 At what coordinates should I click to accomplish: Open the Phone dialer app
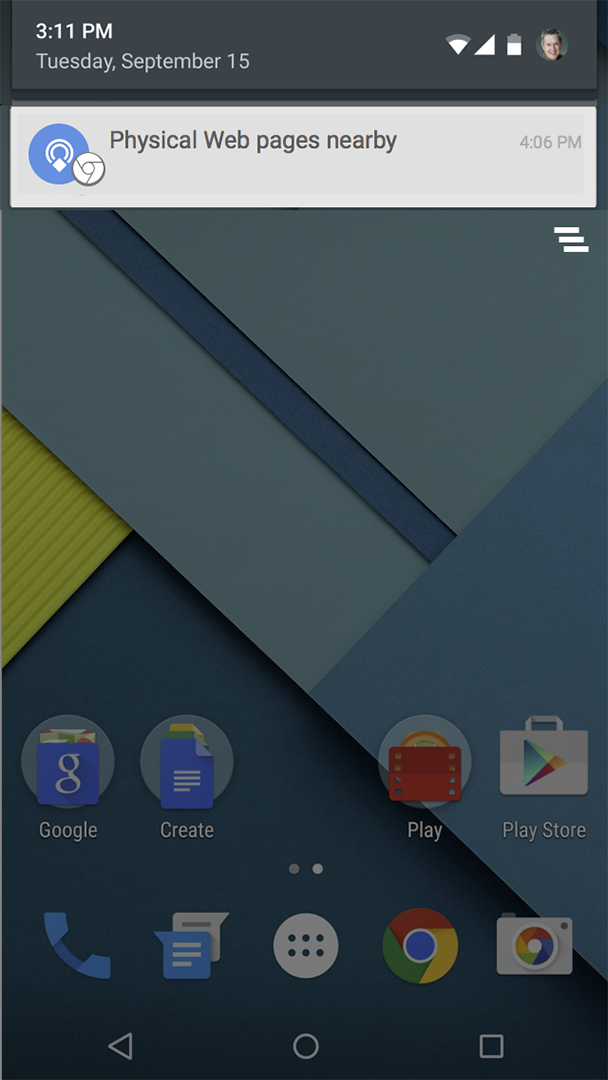click(76, 945)
